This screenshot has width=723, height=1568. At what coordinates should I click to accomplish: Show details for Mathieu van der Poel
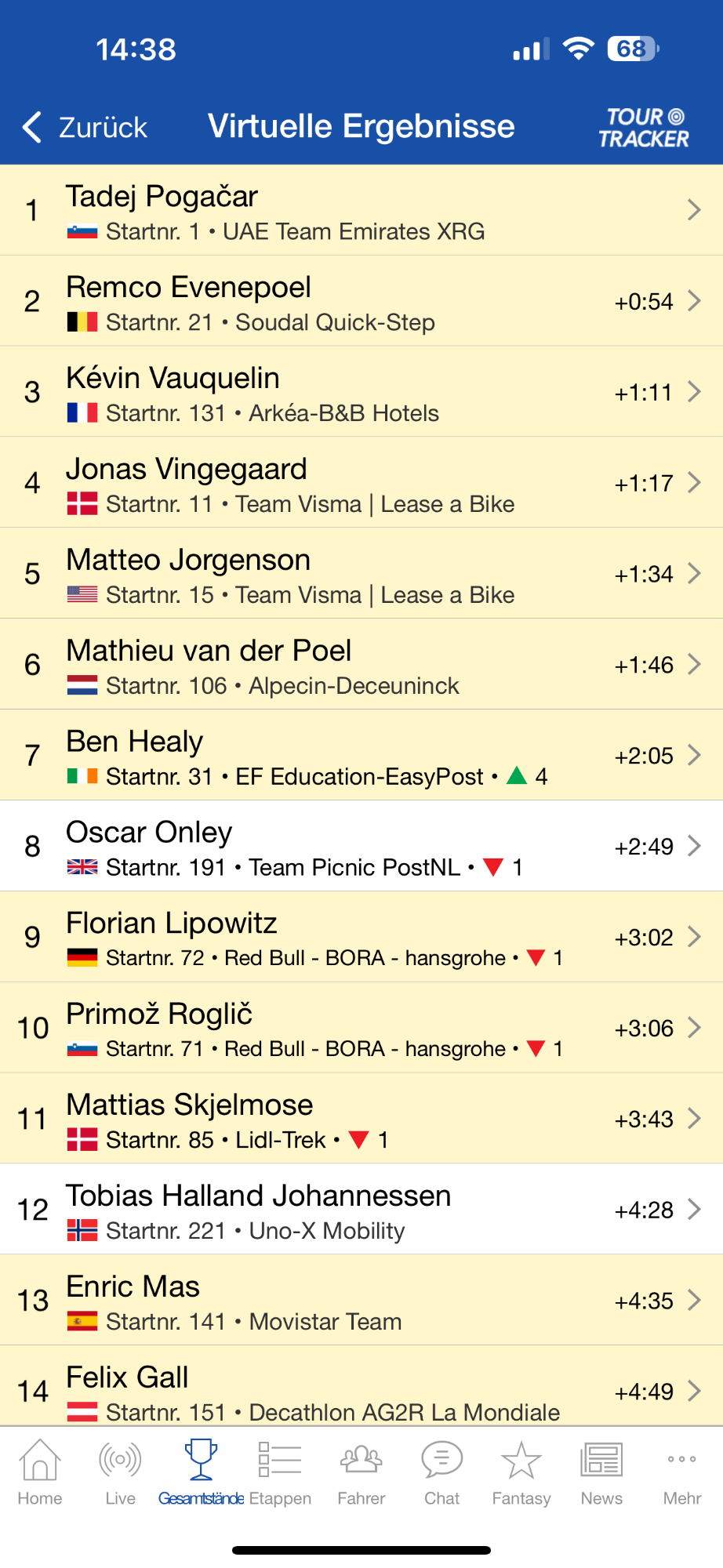(x=361, y=665)
